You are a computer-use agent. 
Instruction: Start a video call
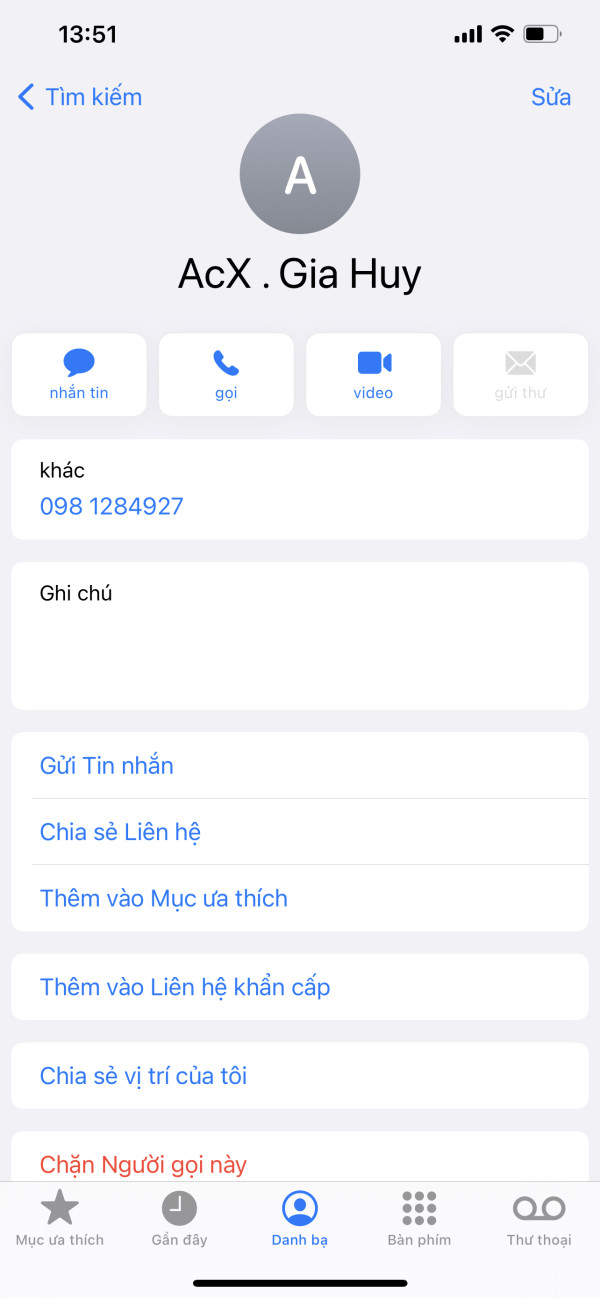(x=373, y=374)
